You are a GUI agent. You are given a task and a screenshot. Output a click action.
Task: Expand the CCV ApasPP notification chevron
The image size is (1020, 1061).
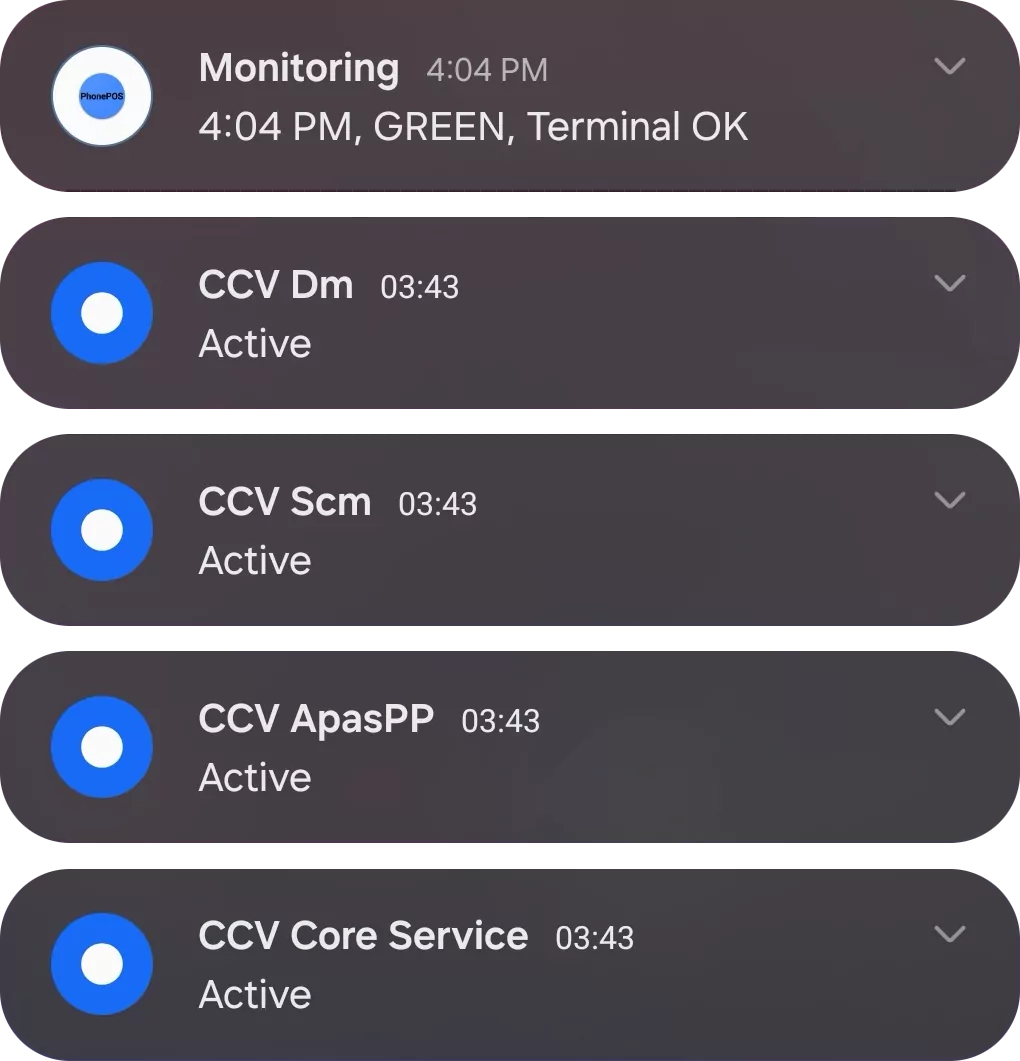click(948, 717)
